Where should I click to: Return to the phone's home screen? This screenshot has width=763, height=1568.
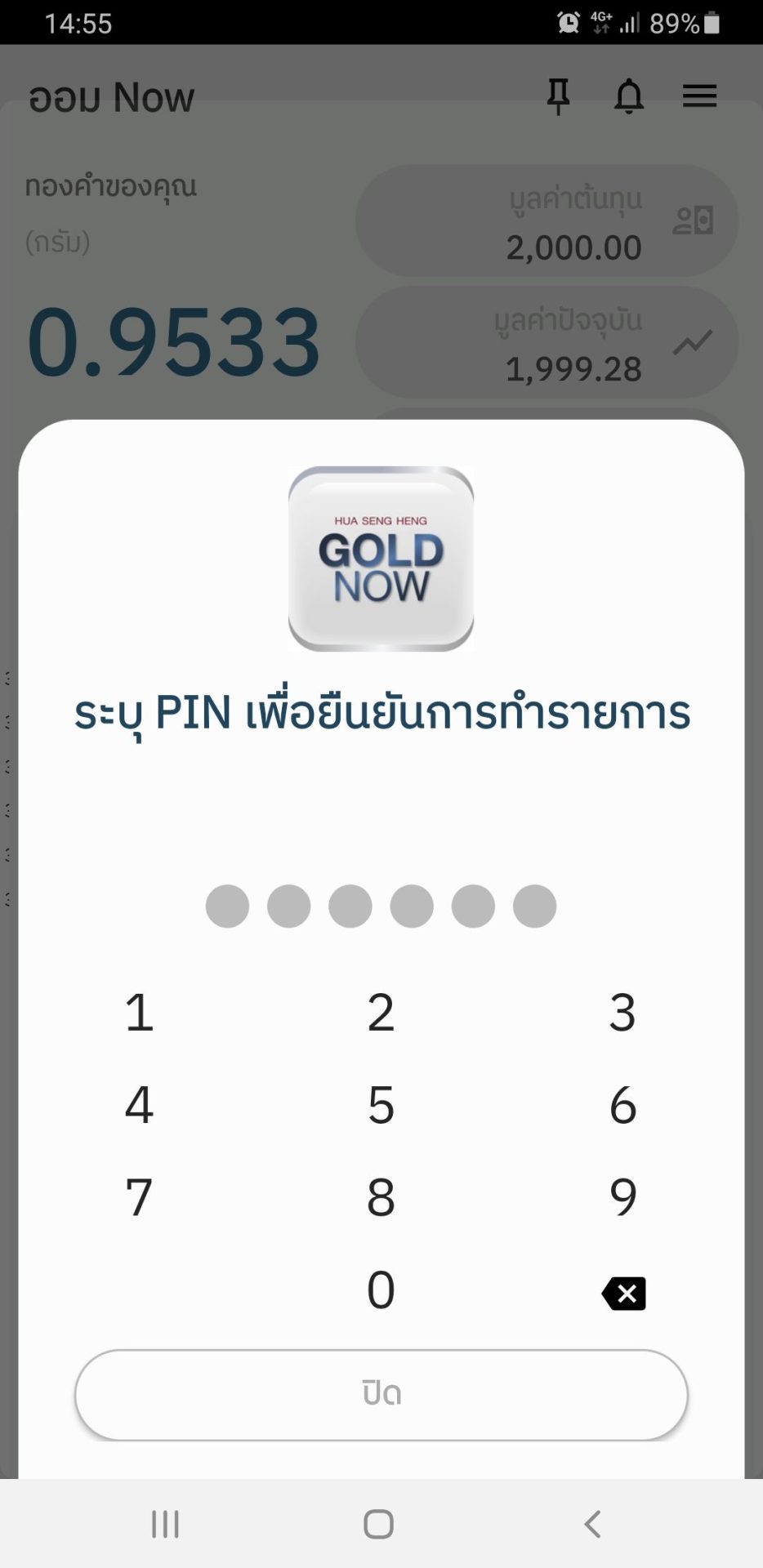(x=378, y=1524)
